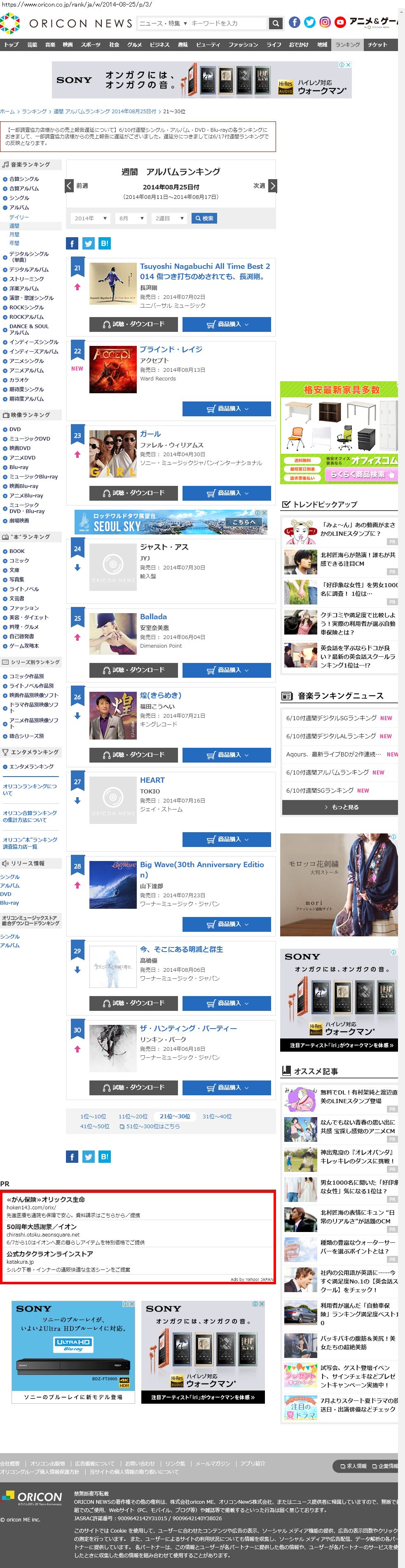Go to previous week via 前週 arrow
Viewport: 405px width, 1568px height.
[70, 186]
